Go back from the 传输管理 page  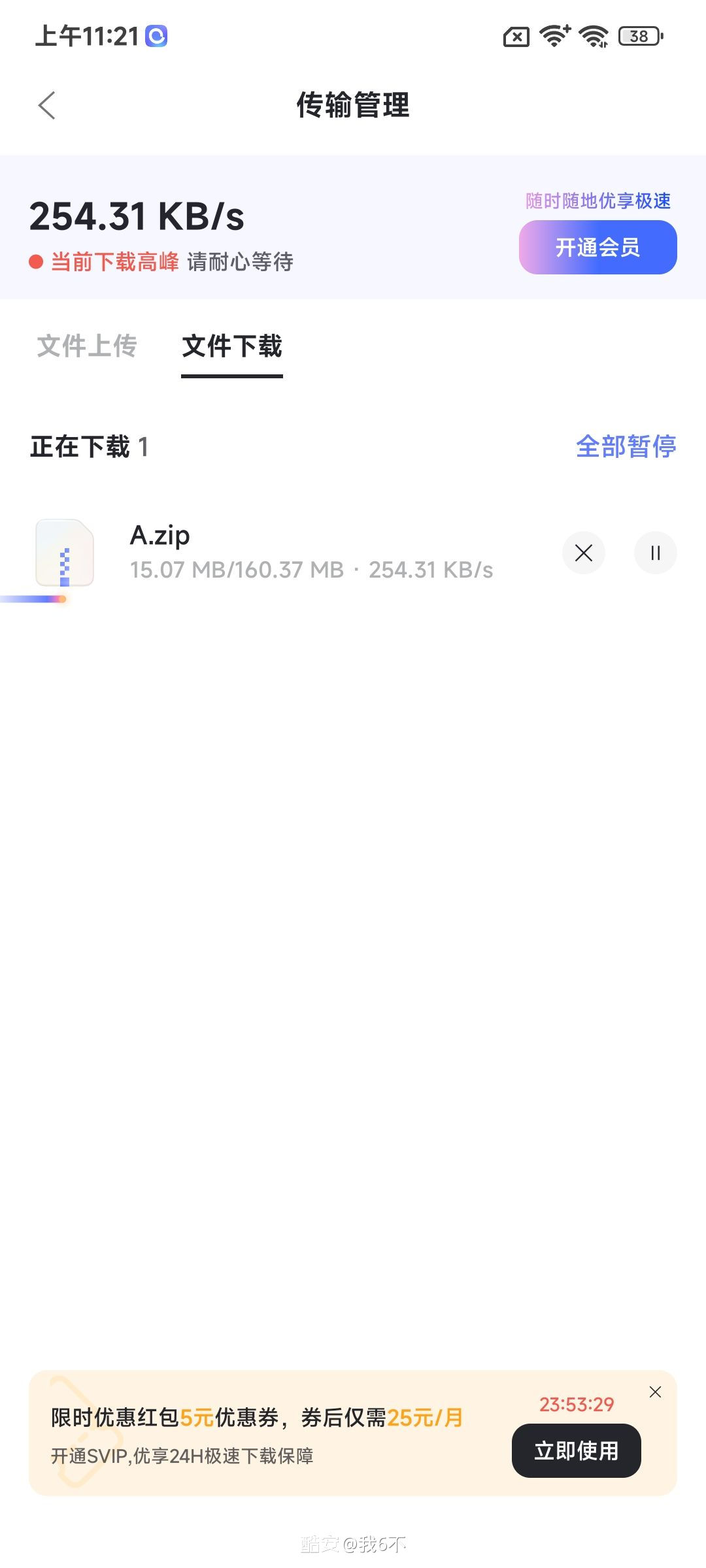pos(46,105)
